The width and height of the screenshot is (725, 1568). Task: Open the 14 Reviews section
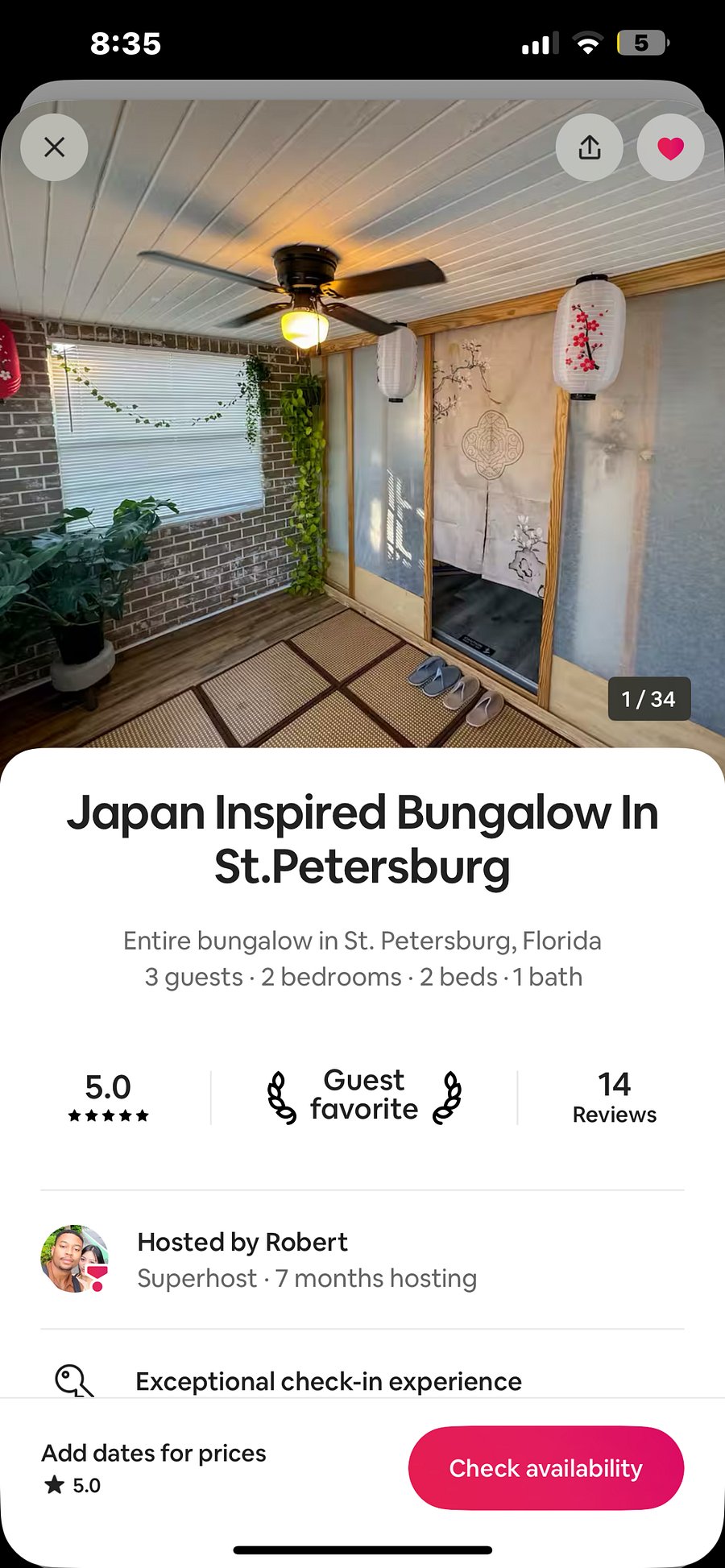tap(614, 1097)
